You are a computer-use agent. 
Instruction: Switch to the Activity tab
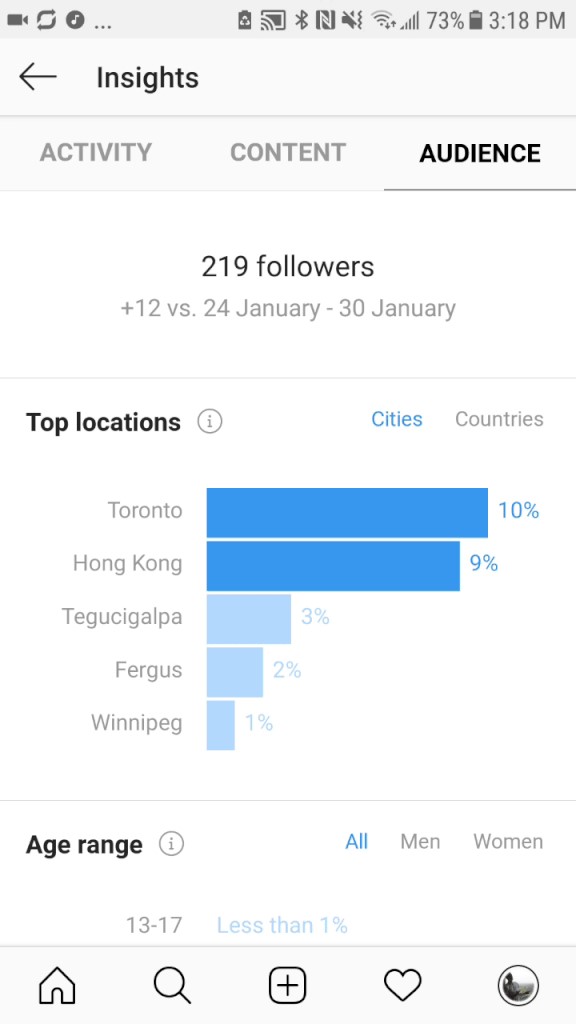pyautogui.click(x=95, y=153)
